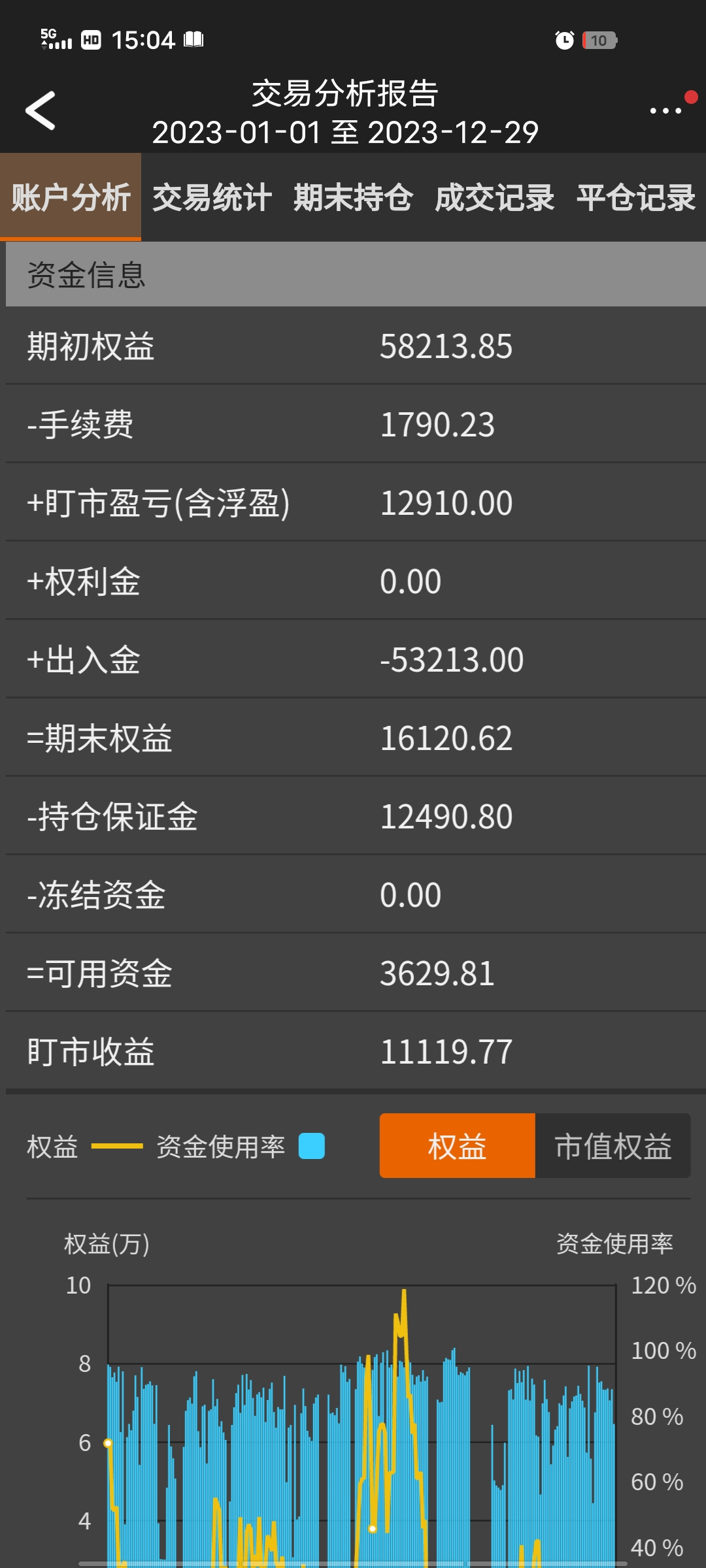Open the 期末持仓 tab

(x=353, y=197)
